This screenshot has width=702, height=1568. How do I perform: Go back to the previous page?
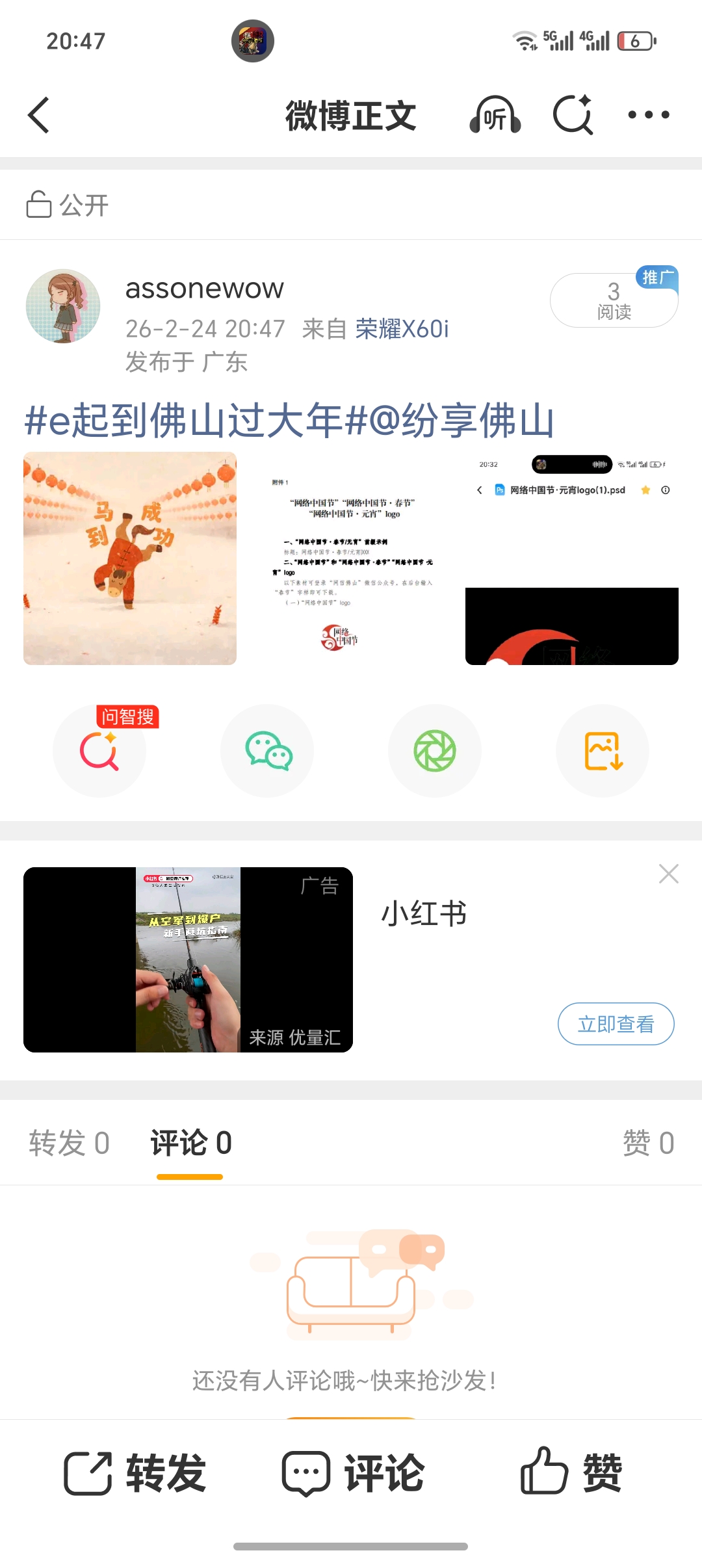[37, 115]
